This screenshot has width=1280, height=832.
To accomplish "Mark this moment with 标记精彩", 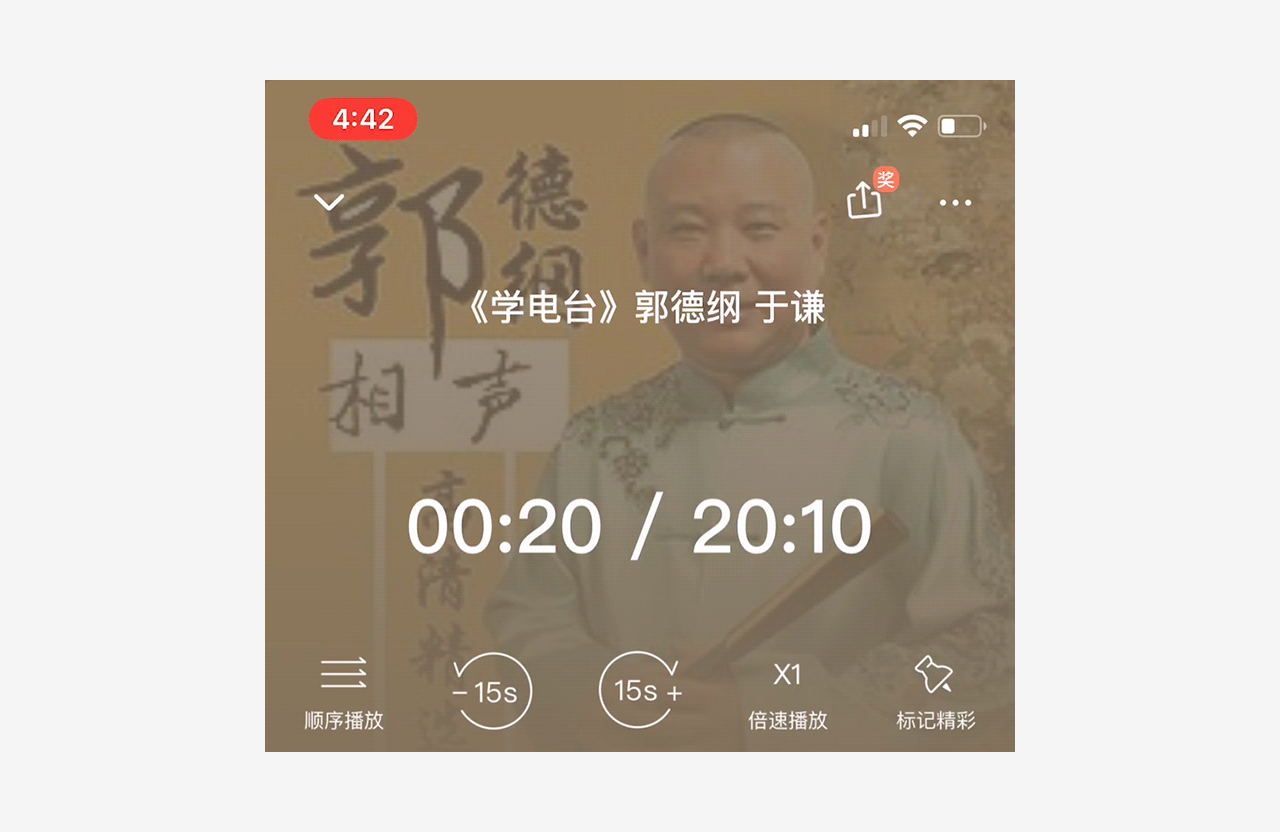I will [x=935, y=692].
